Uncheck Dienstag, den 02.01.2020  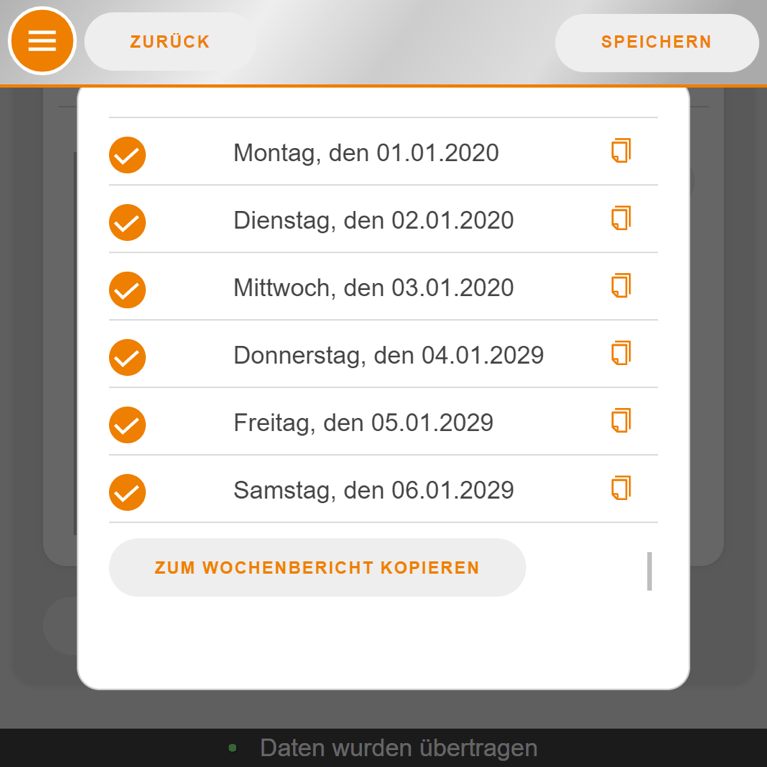point(127,222)
